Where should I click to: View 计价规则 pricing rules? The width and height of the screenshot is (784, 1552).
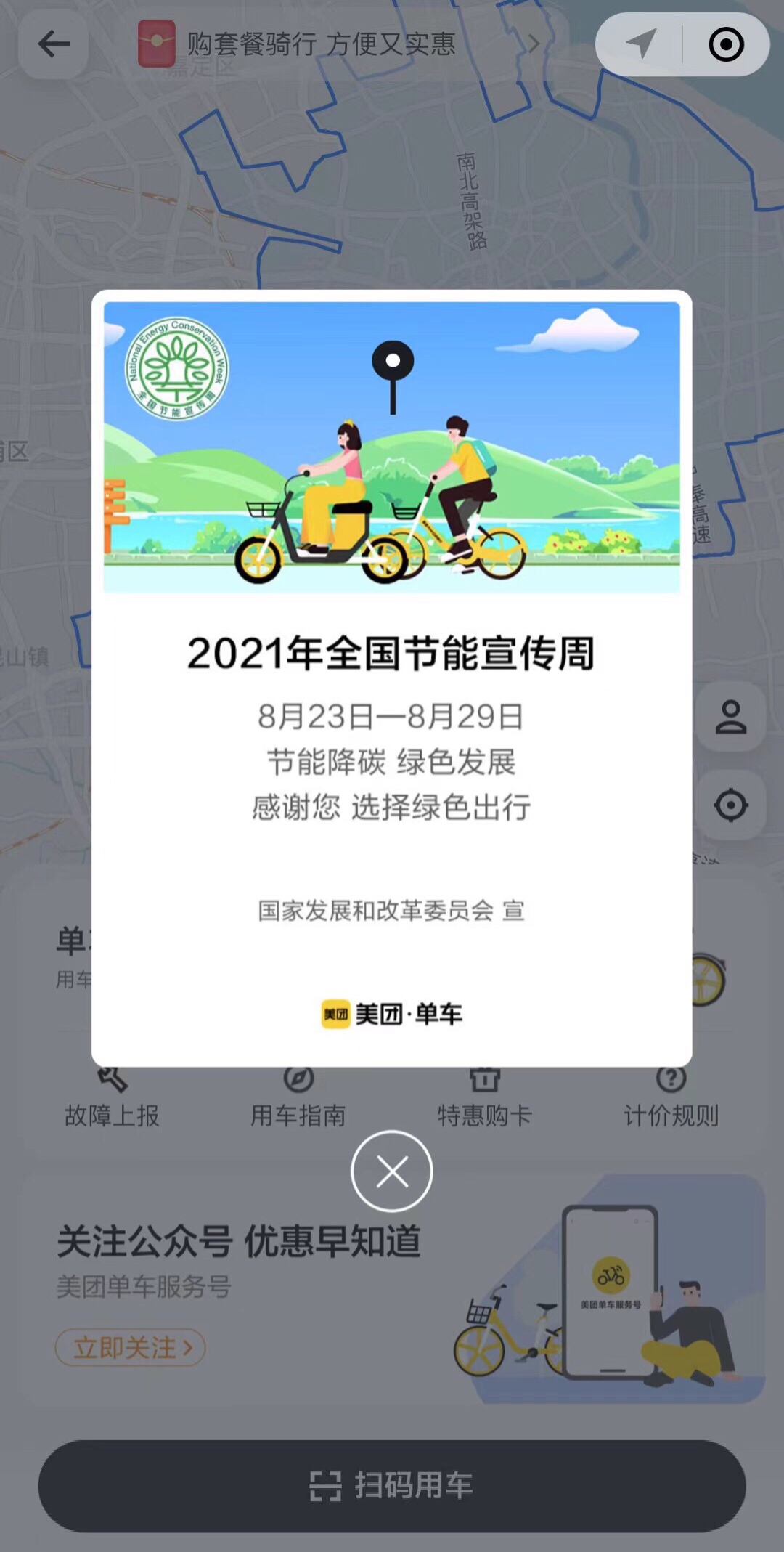(x=671, y=1099)
